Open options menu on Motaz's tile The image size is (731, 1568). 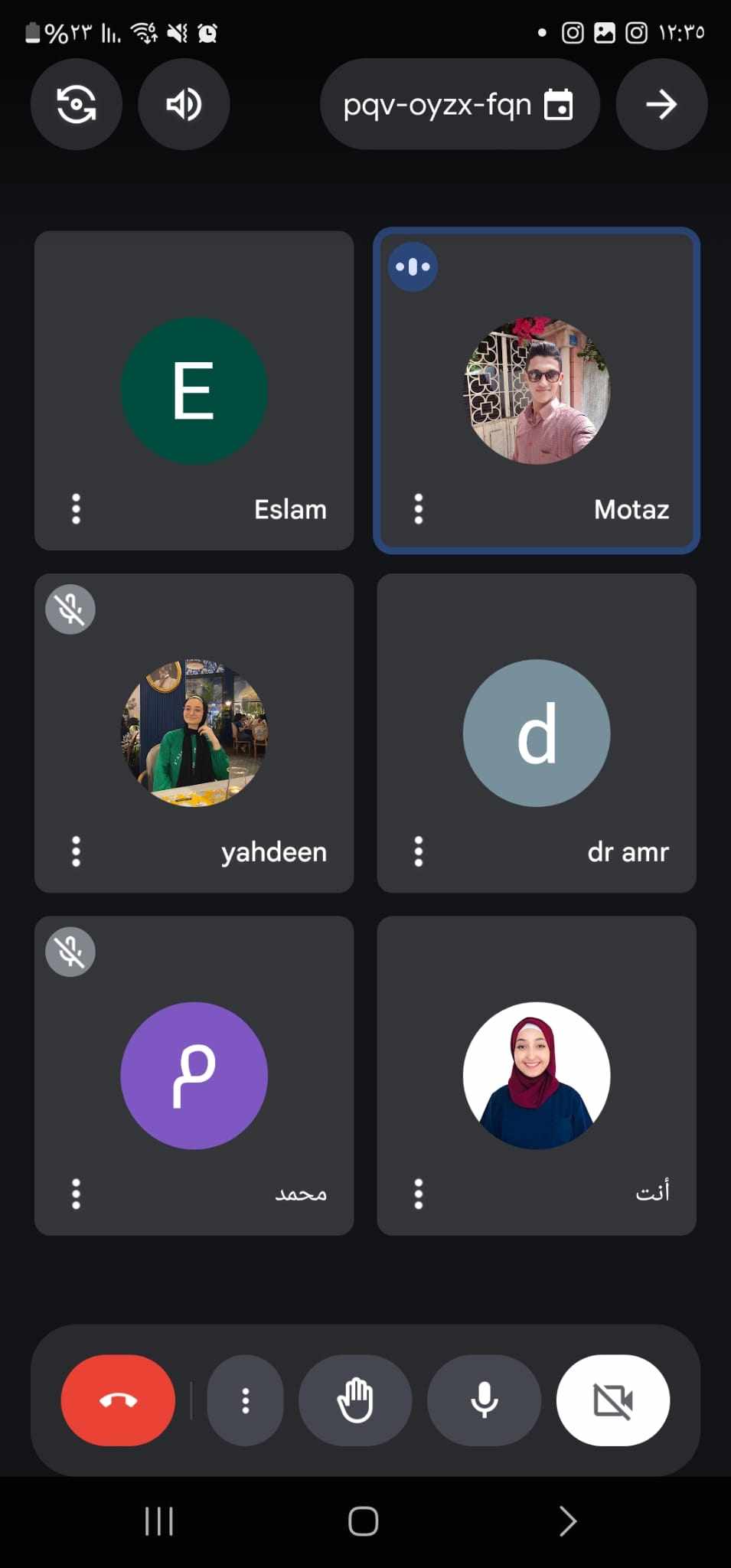418,509
